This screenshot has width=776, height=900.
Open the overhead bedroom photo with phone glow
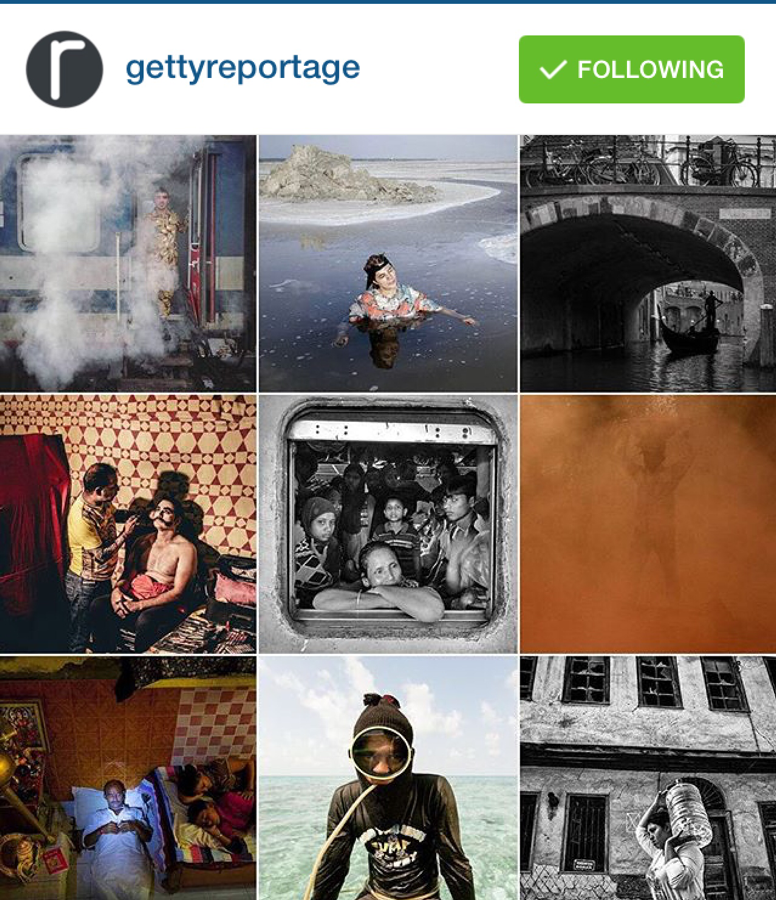[x=128, y=778]
